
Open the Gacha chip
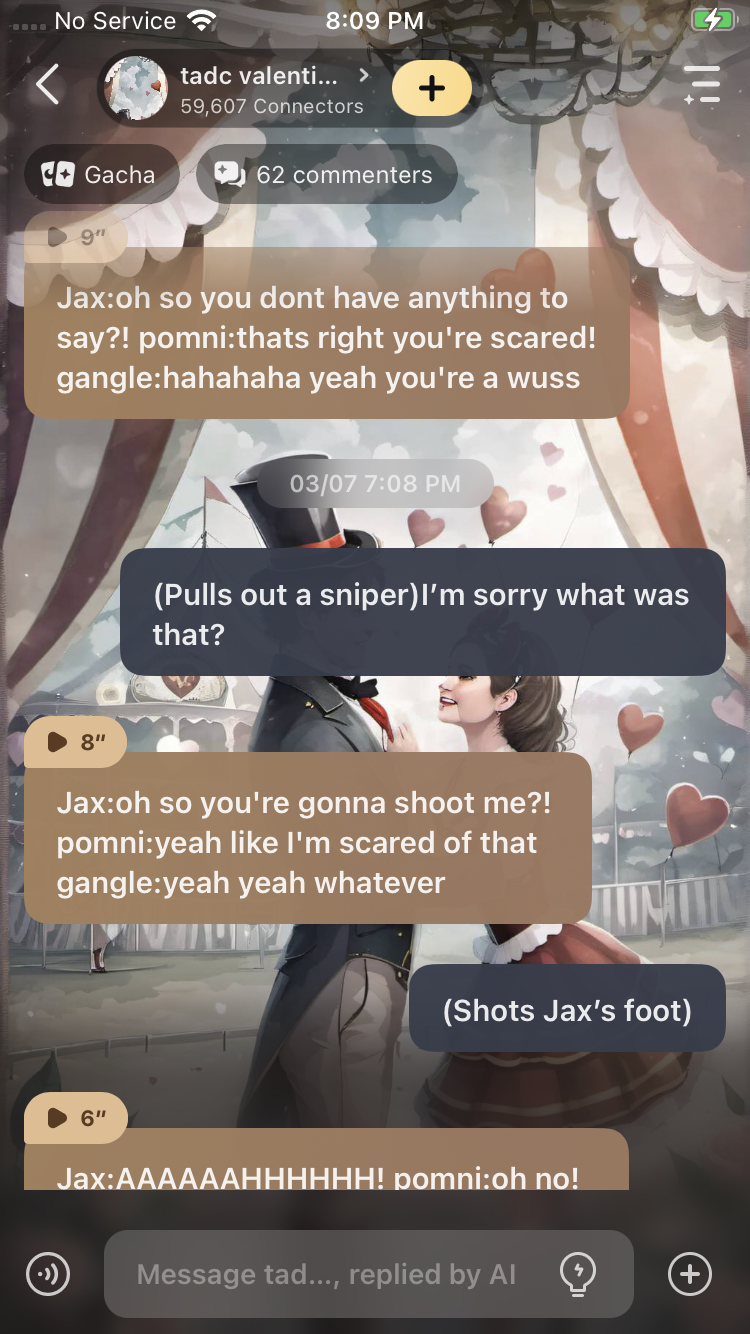point(101,175)
